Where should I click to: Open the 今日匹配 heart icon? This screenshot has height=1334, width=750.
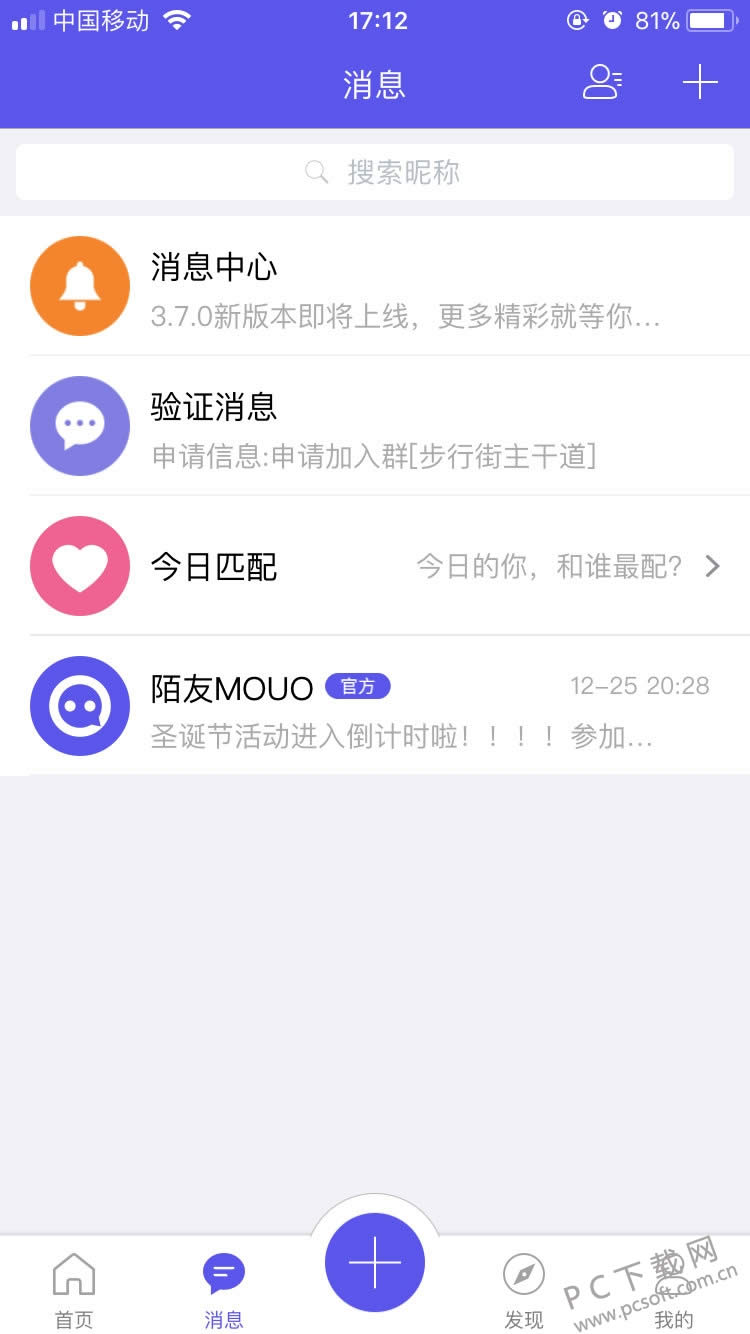80,566
